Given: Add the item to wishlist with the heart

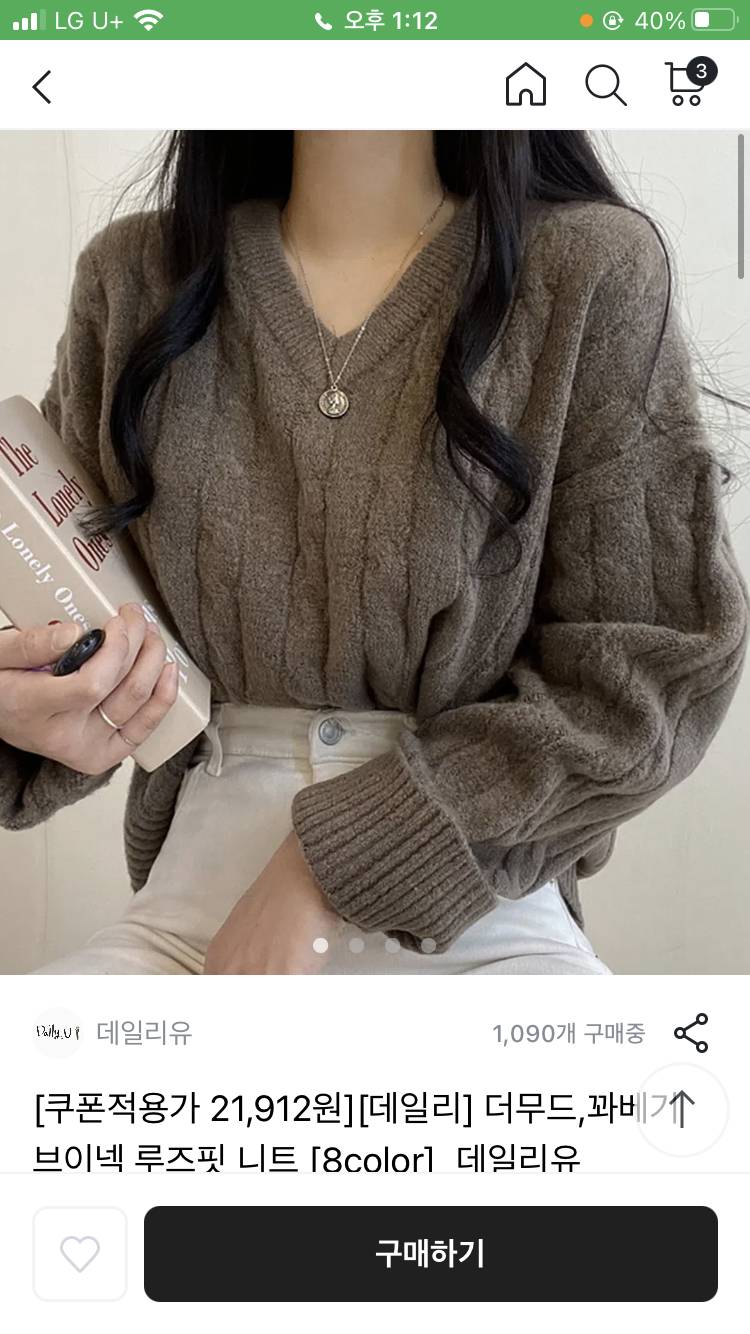Looking at the screenshot, I should (80, 1254).
